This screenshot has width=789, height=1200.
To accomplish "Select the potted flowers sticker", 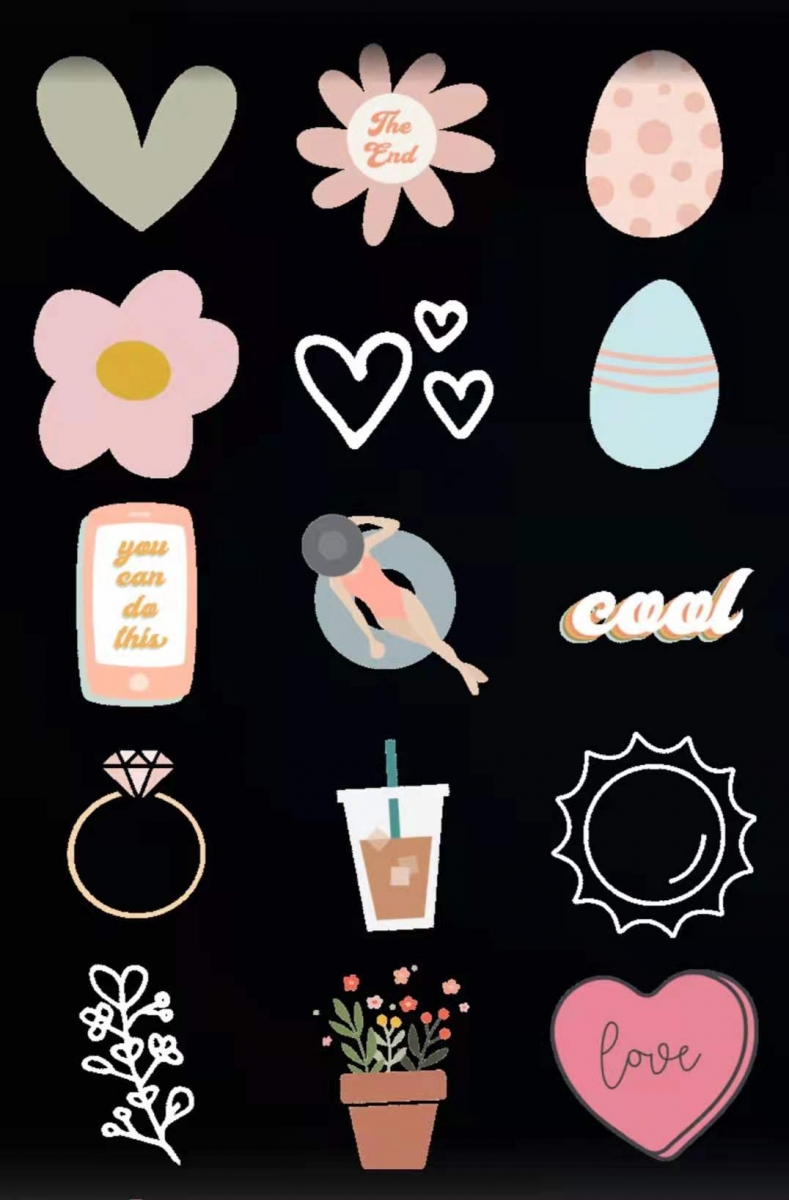I will coord(393,1075).
